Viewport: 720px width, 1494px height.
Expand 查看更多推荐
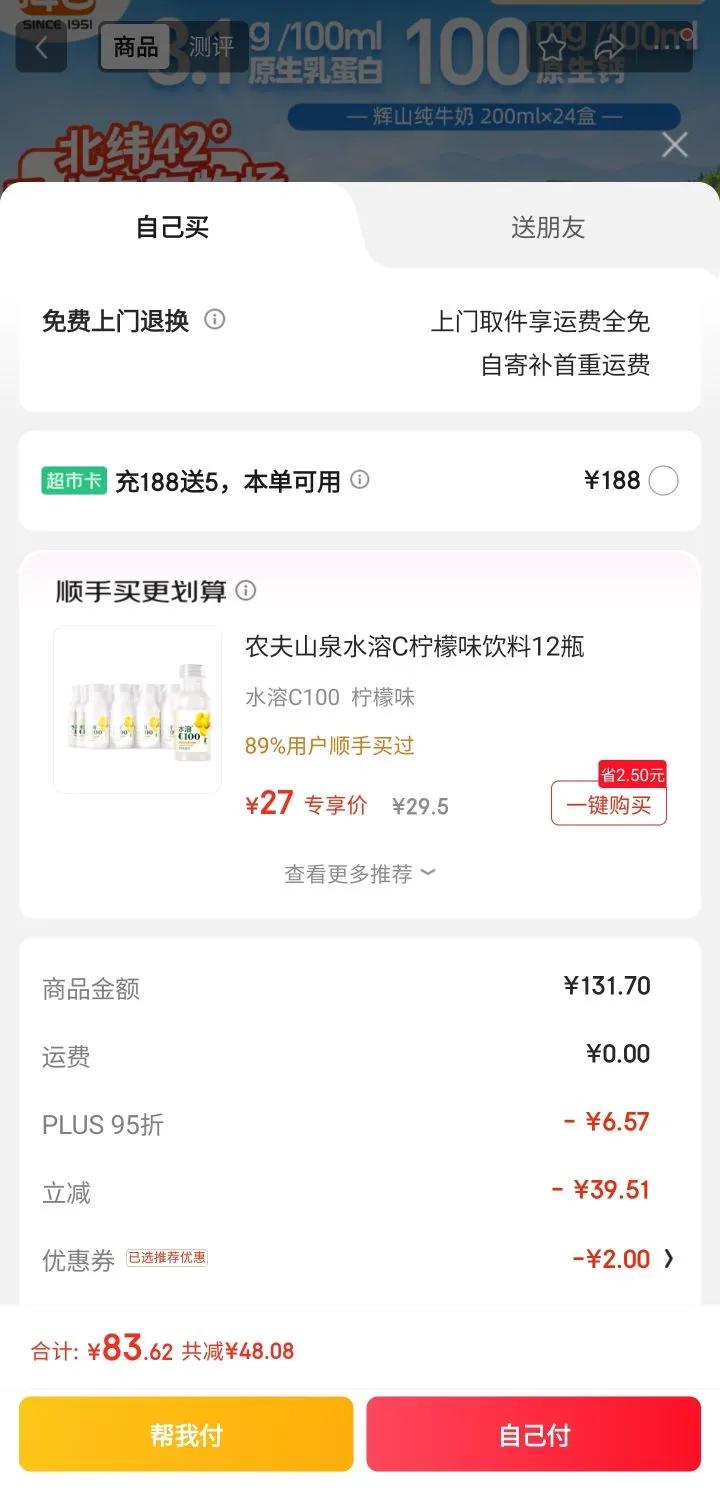[360, 874]
